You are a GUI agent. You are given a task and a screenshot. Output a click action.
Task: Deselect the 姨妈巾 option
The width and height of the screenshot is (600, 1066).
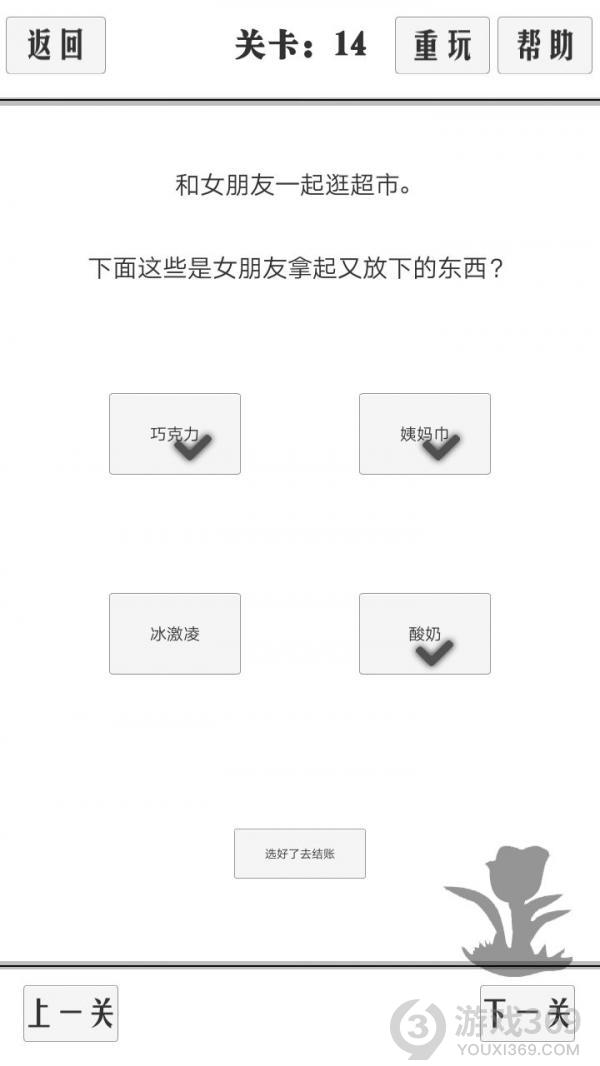click(x=425, y=434)
